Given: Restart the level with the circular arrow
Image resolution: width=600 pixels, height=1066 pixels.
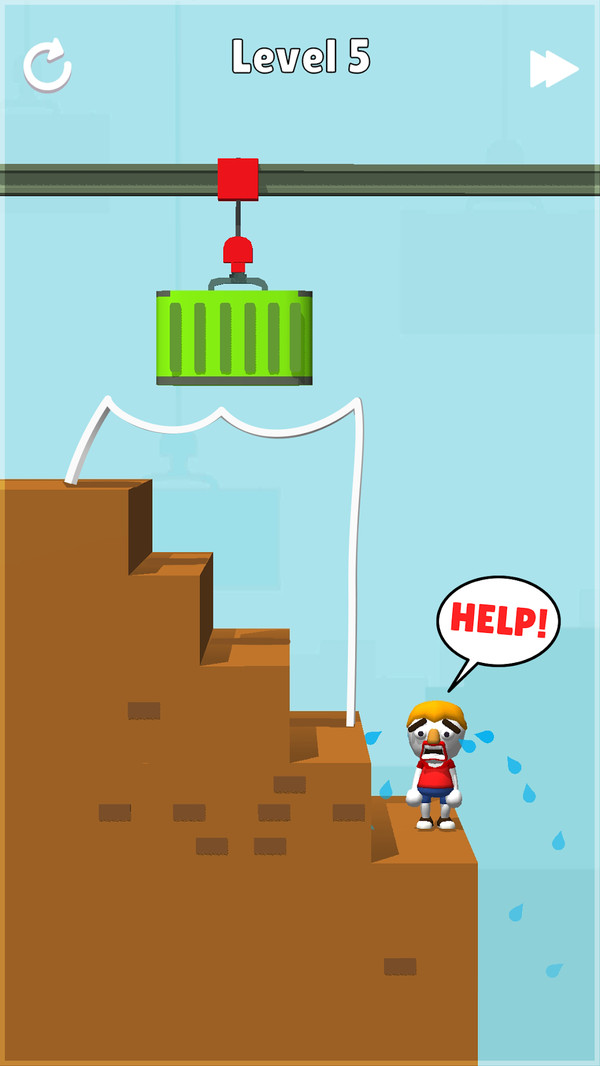Looking at the screenshot, I should click(x=47, y=65).
